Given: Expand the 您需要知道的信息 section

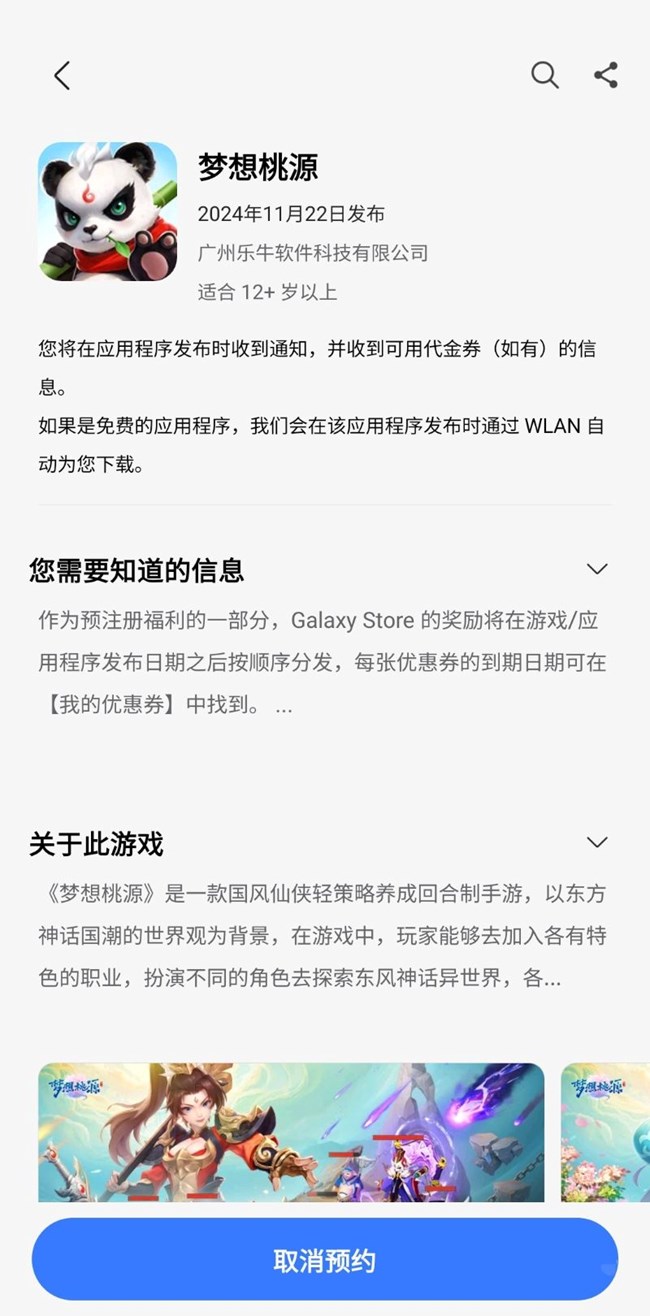Looking at the screenshot, I should pyautogui.click(x=597, y=570).
